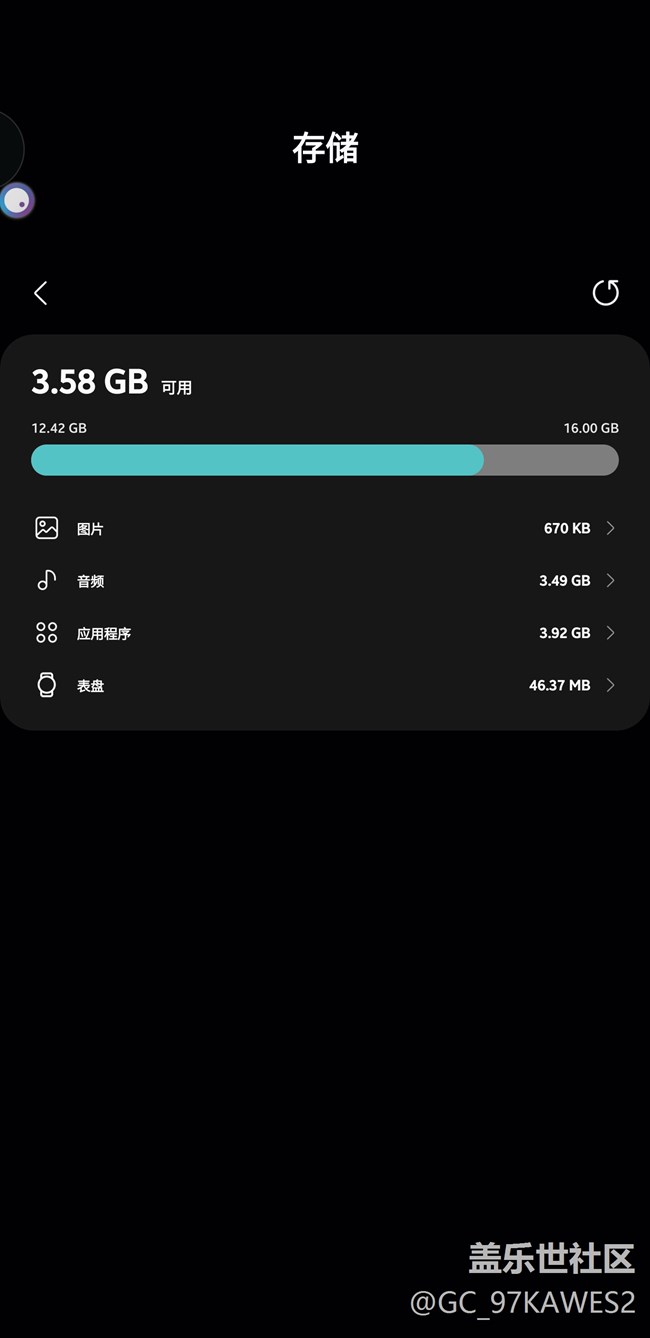Image resolution: width=650 pixels, height=1338 pixels.
Task: View 应用程序 storage usage
Action: pos(324,633)
